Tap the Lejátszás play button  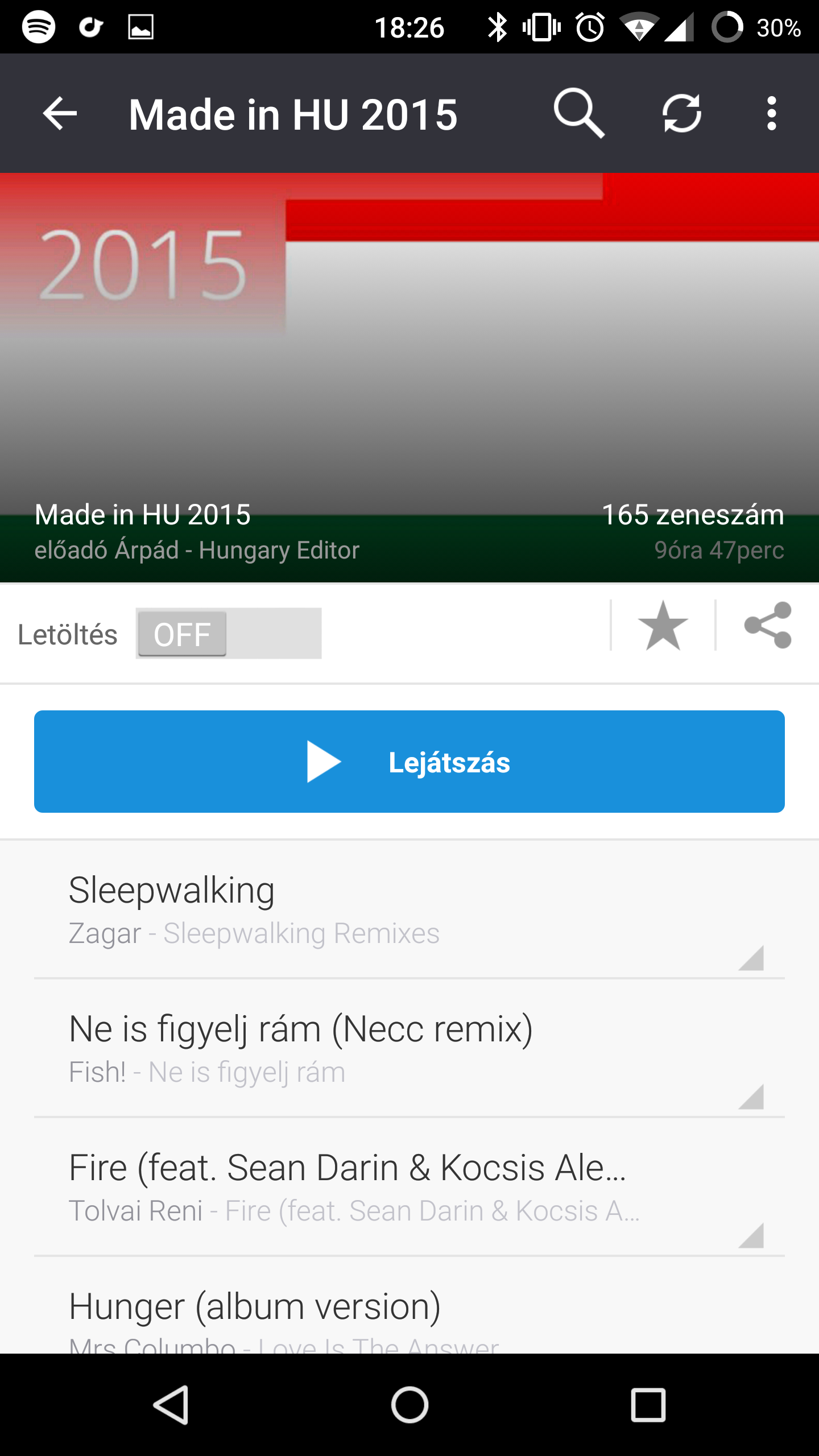(x=409, y=762)
